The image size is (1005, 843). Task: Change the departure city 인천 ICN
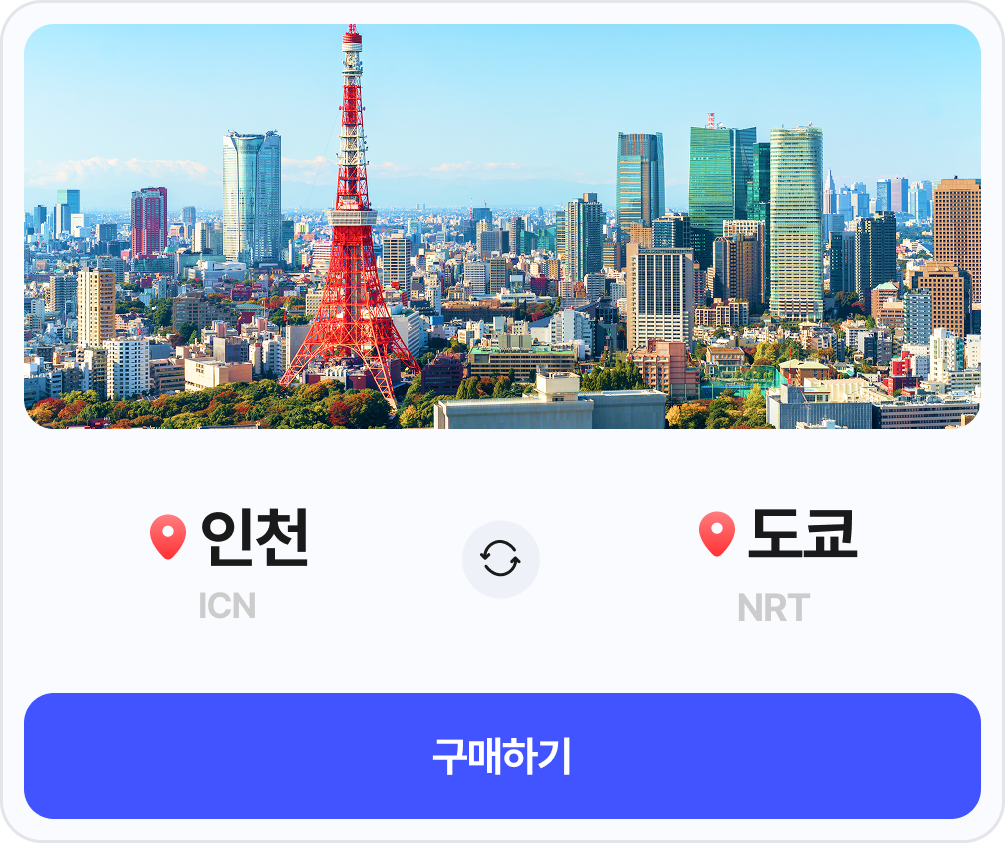(x=230, y=562)
